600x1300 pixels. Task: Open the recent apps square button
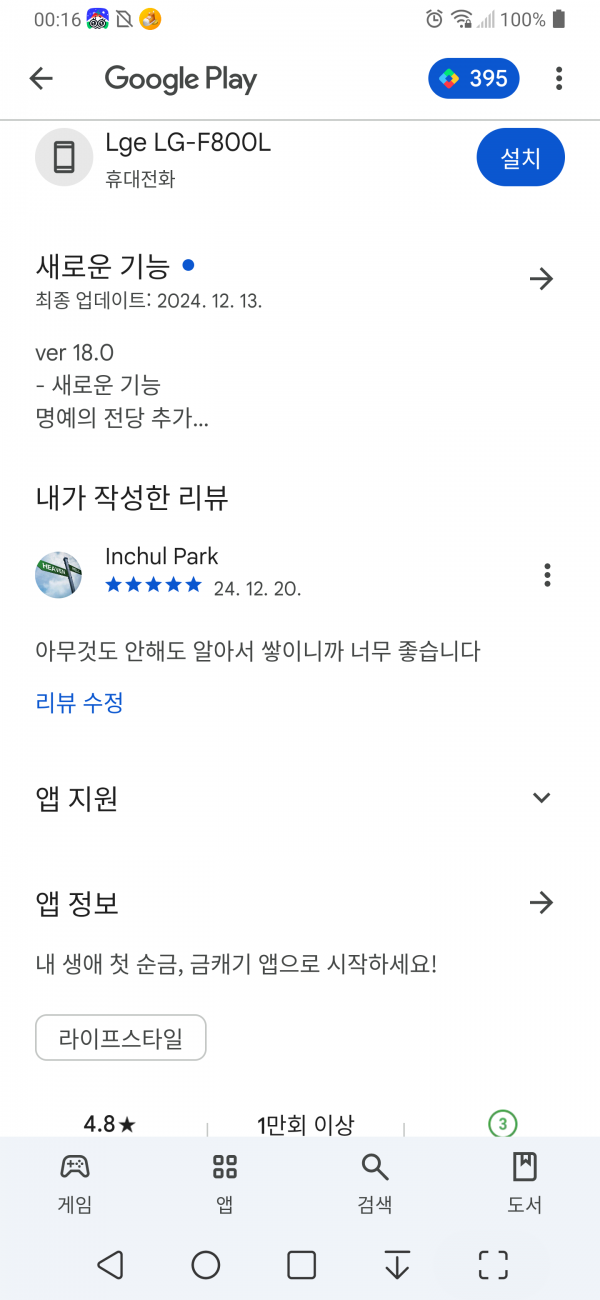(301, 1265)
